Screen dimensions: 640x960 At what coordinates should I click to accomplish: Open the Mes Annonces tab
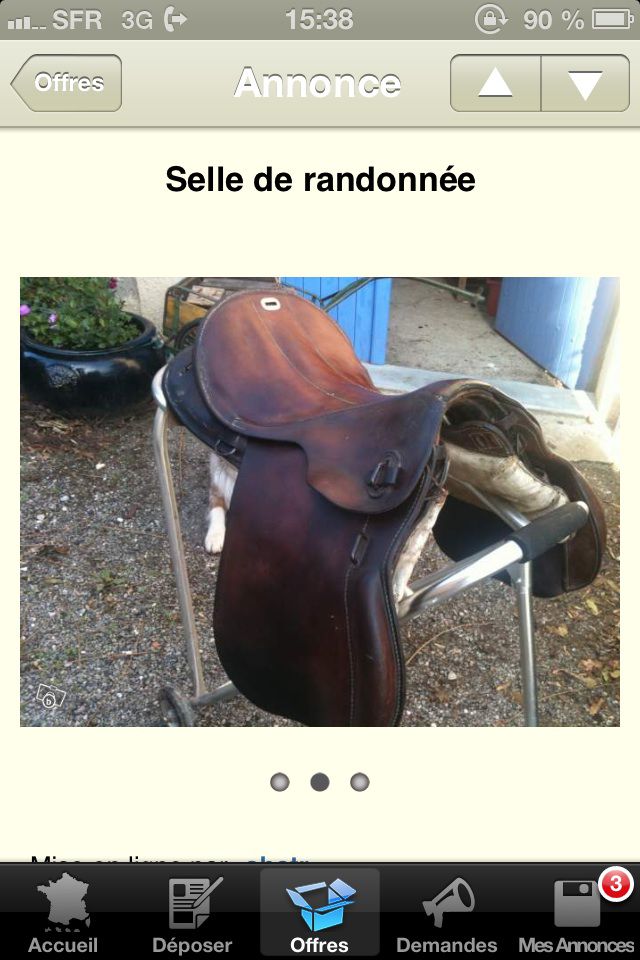[577, 913]
